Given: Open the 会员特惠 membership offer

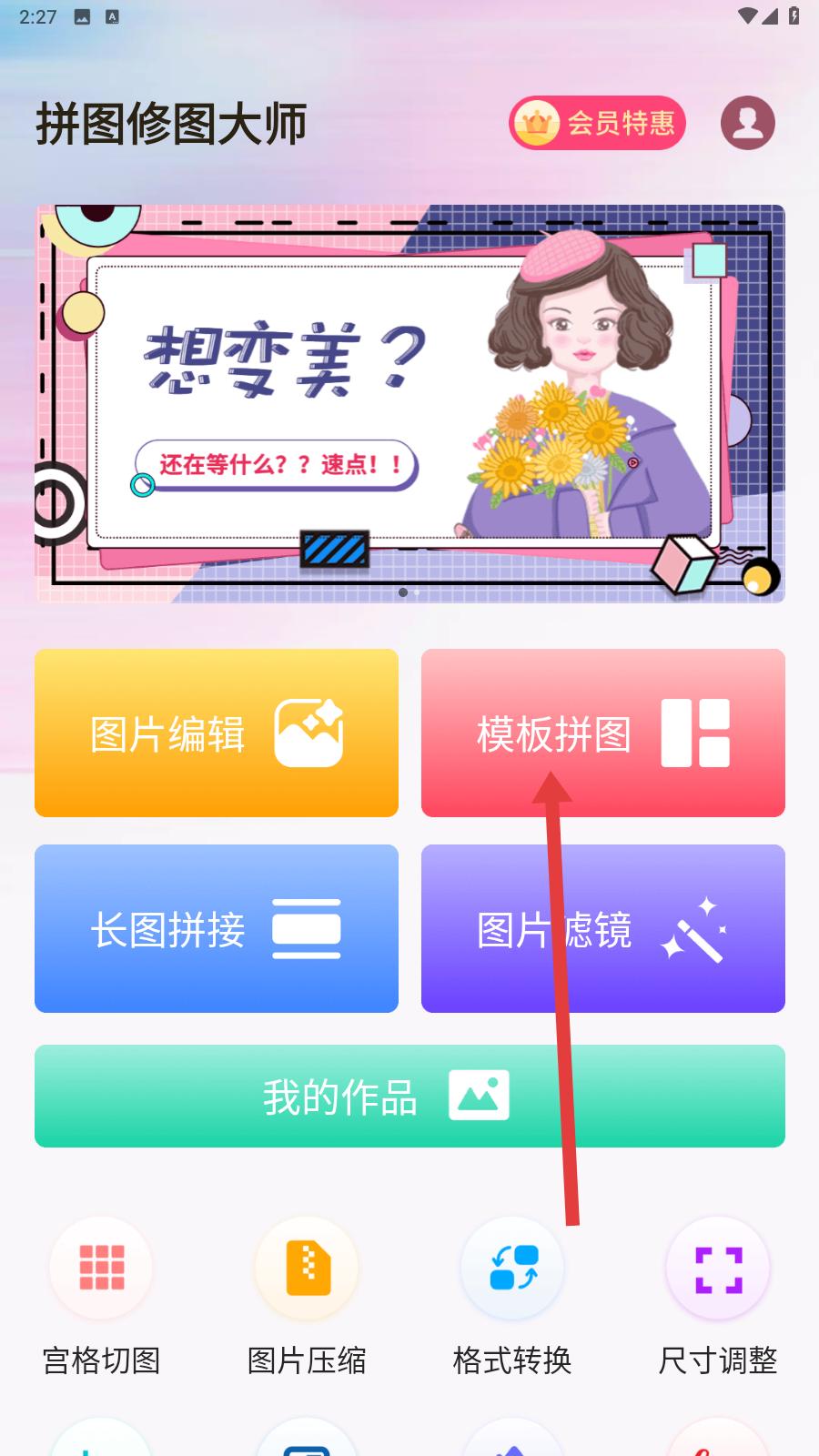Looking at the screenshot, I should 597,123.
